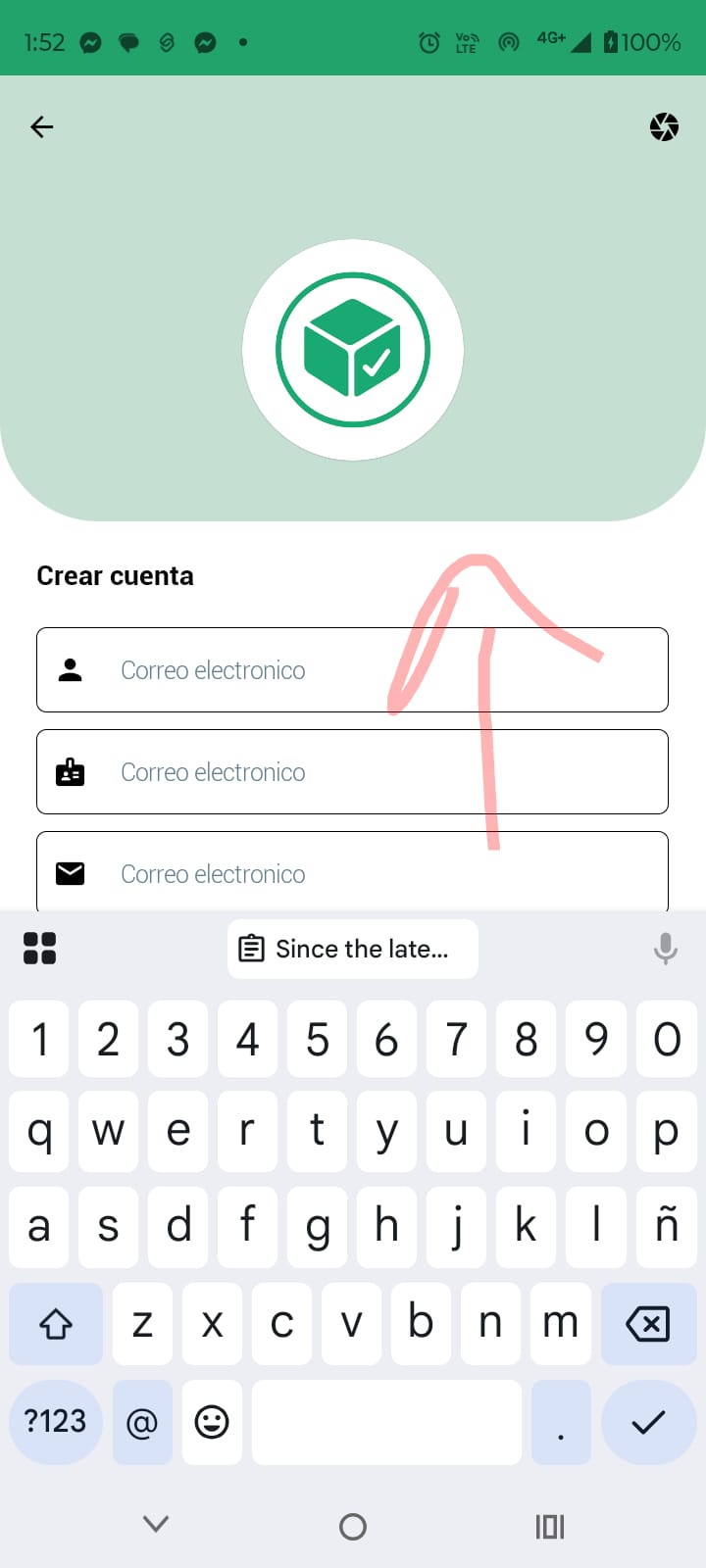
Task: Focus the field with the ID badge icon
Action: (352, 772)
